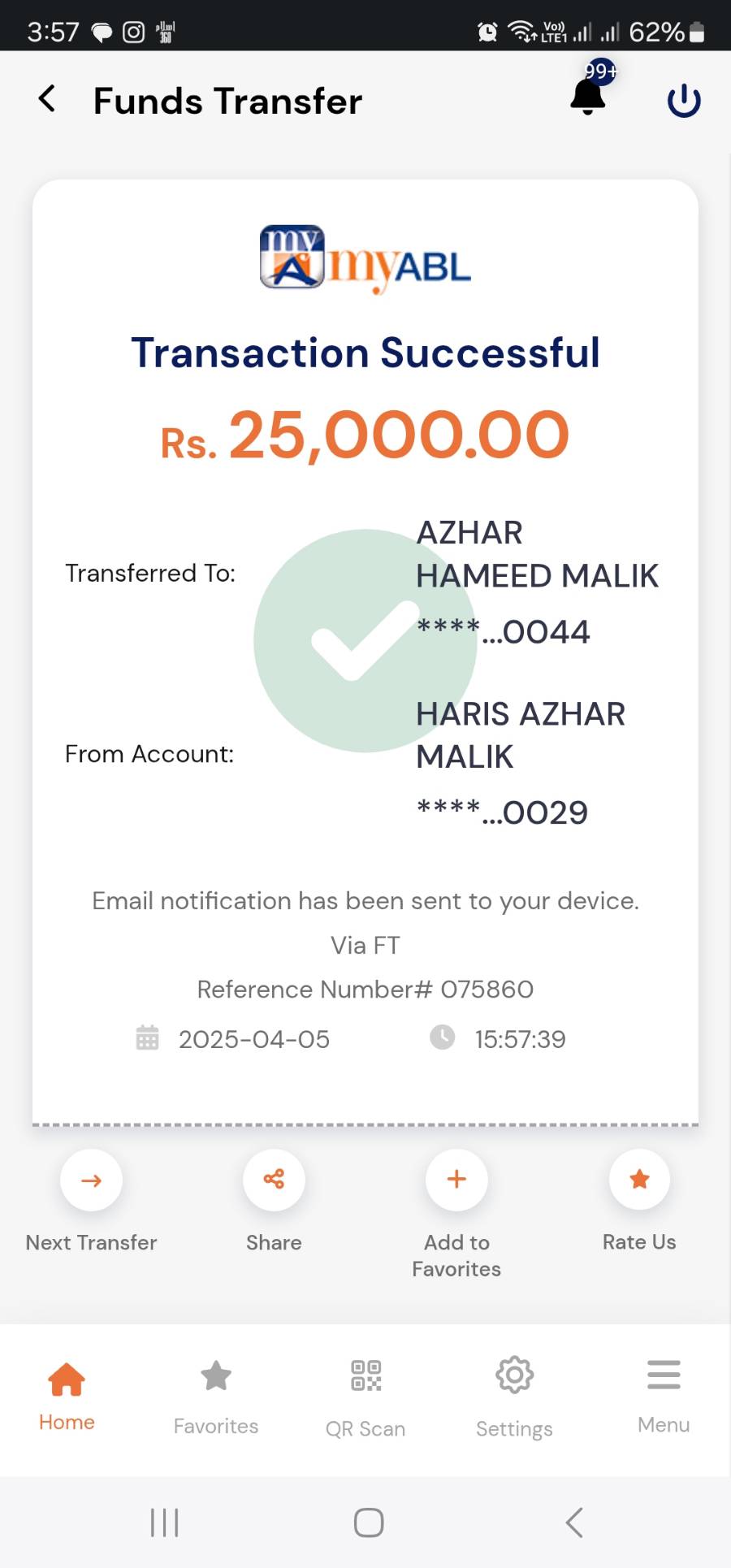The width and height of the screenshot is (731, 1568).
Task: Open the notifications bell
Action: pyautogui.click(x=588, y=97)
